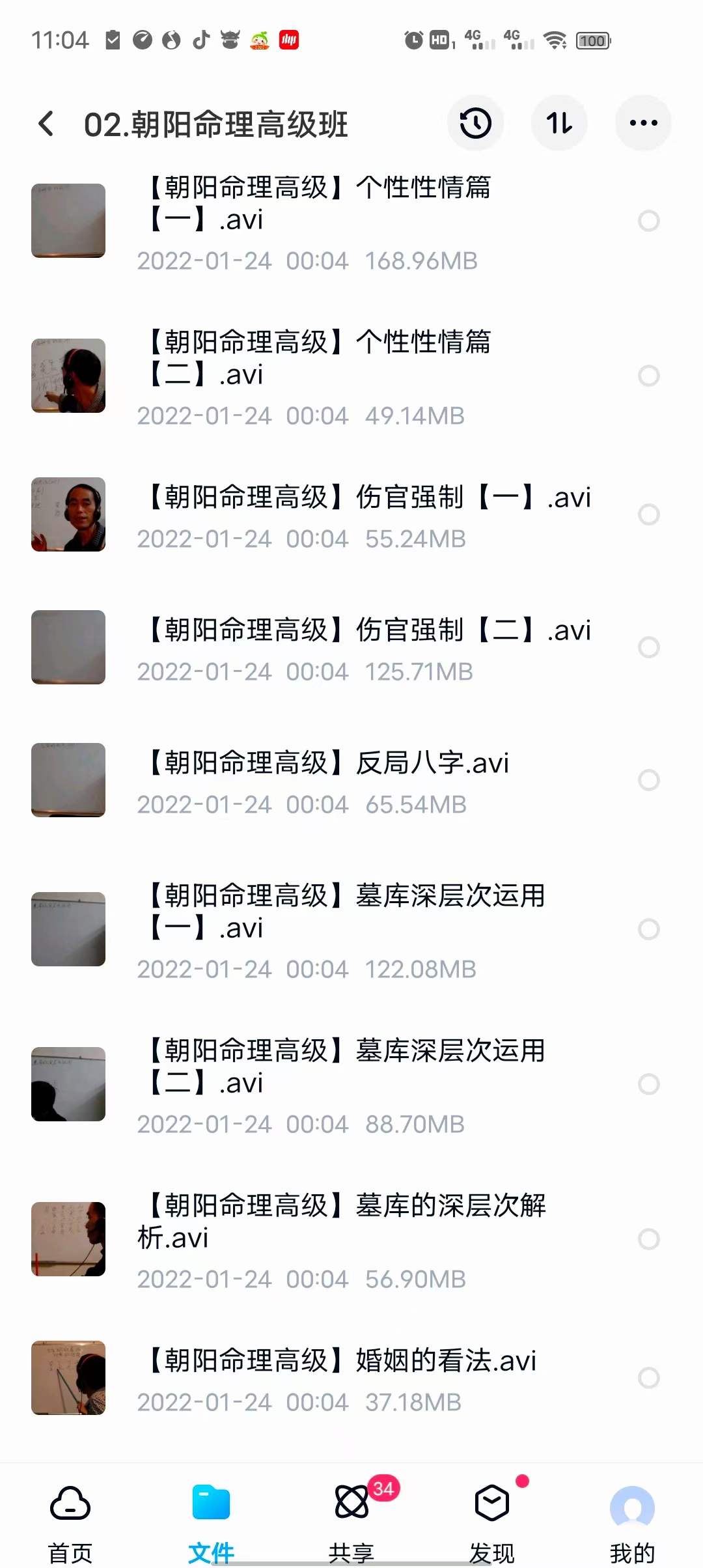The height and width of the screenshot is (1568, 703).
Task: Click the sort order icon in the header
Action: point(559,123)
